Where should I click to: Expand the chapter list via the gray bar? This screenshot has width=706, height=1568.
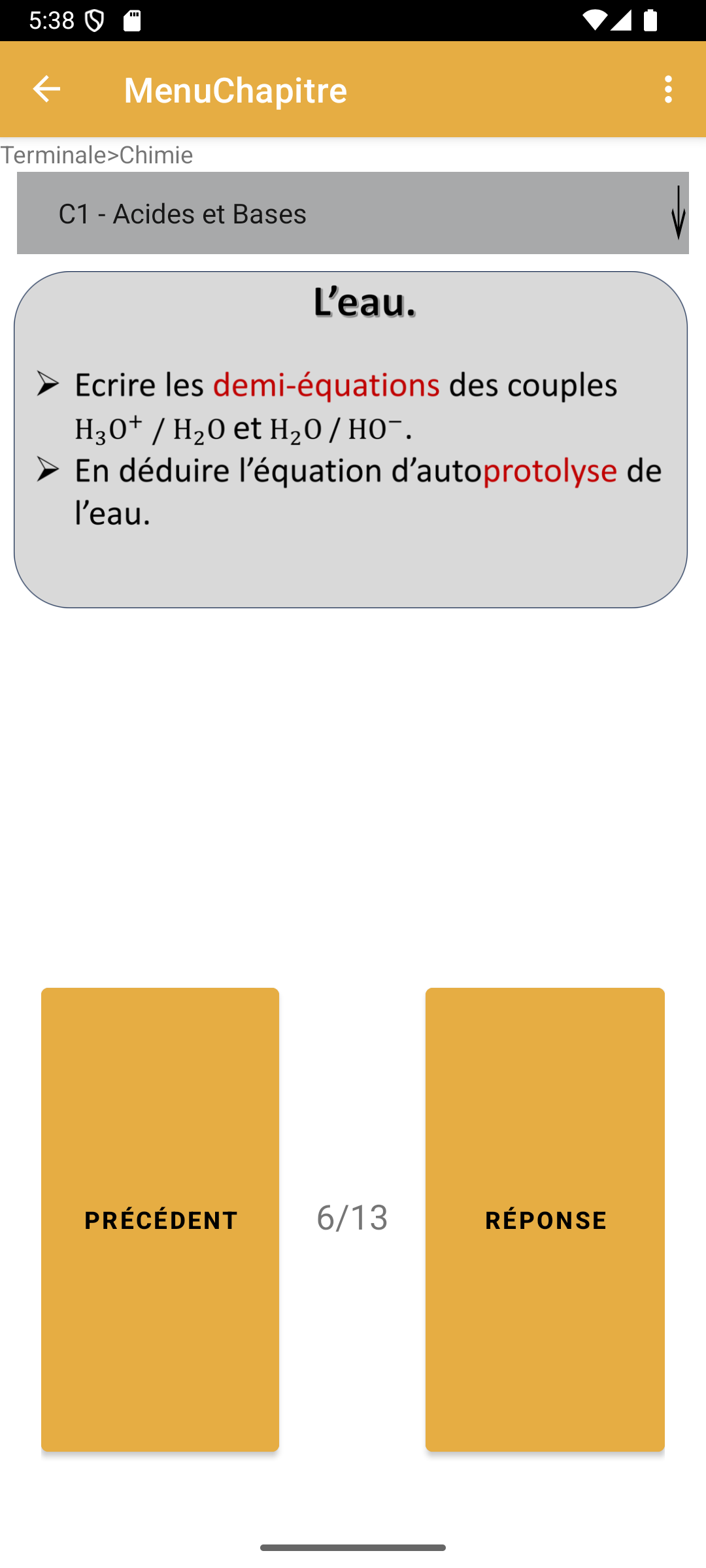pyautogui.click(x=353, y=214)
